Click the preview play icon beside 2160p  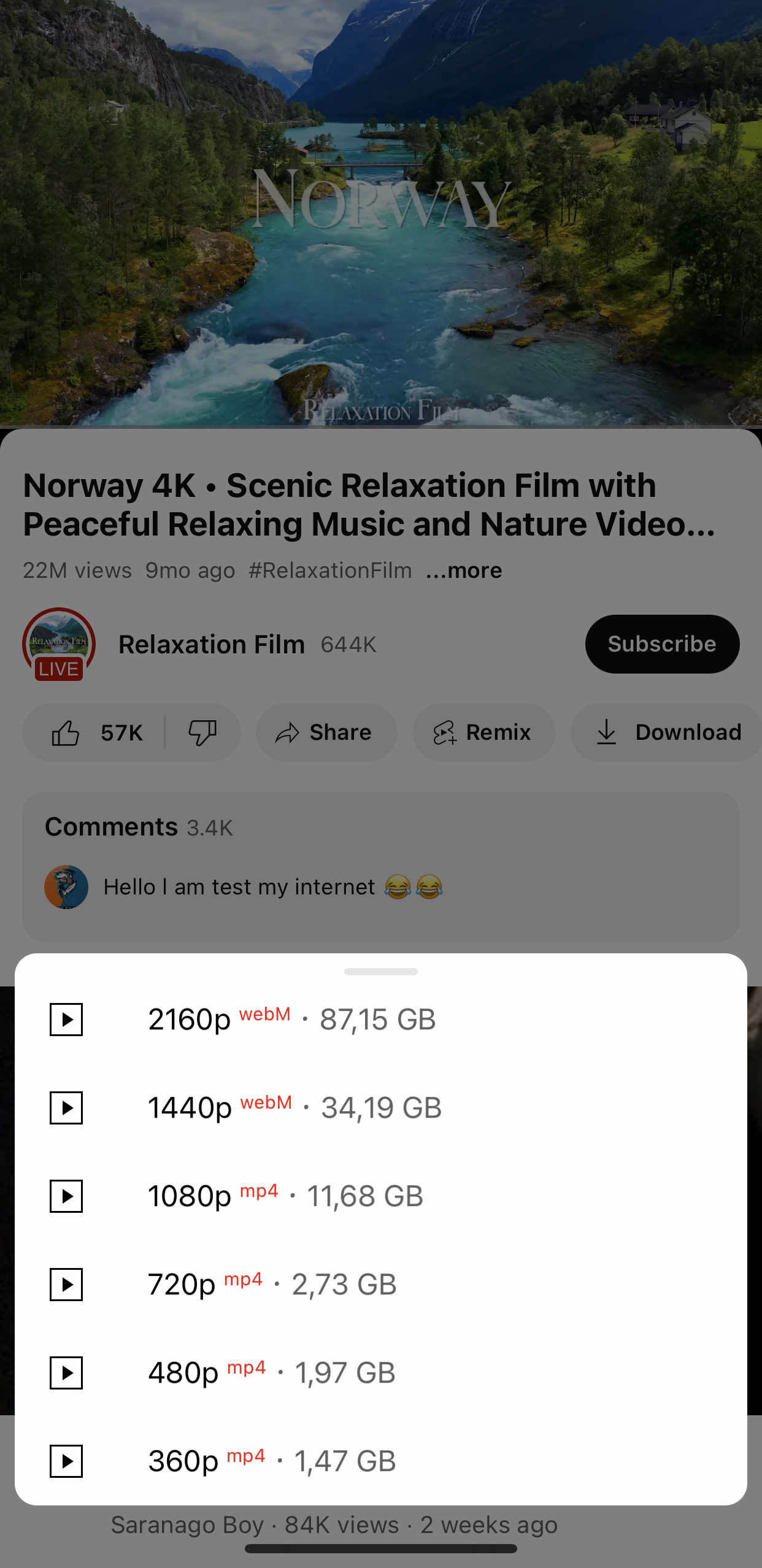[66, 1020]
